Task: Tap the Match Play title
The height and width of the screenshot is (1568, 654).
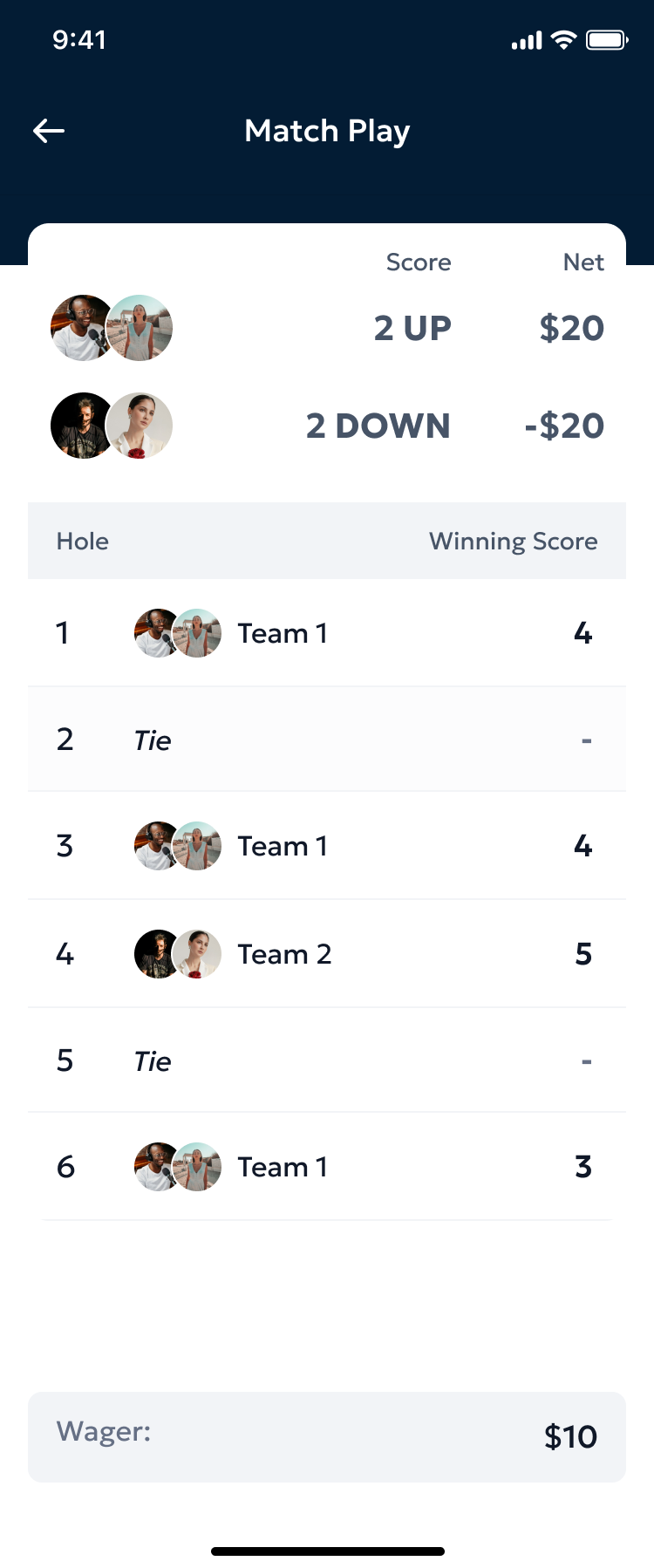Action: point(327,131)
